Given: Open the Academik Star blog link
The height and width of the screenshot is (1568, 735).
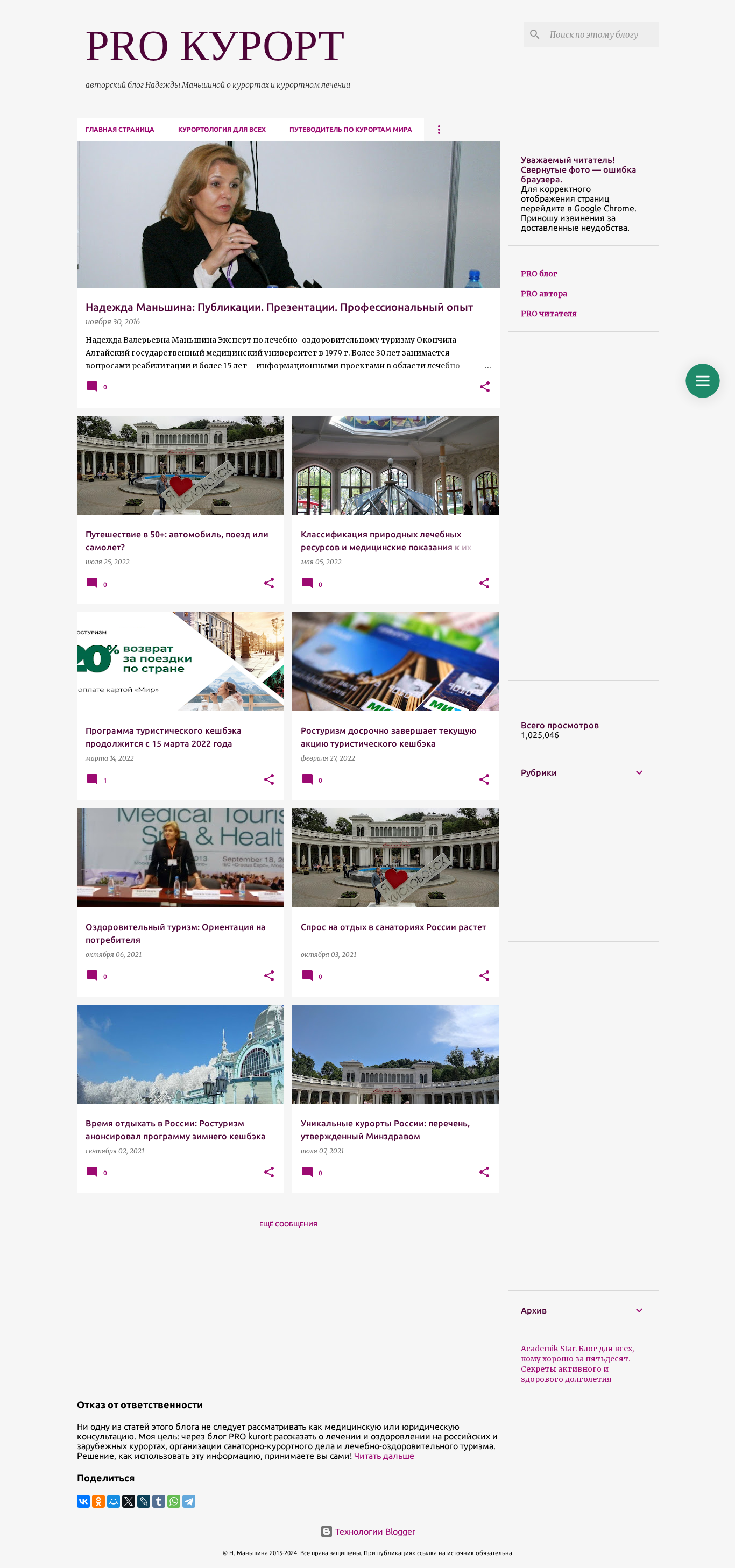Looking at the screenshot, I should click(577, 1364).
